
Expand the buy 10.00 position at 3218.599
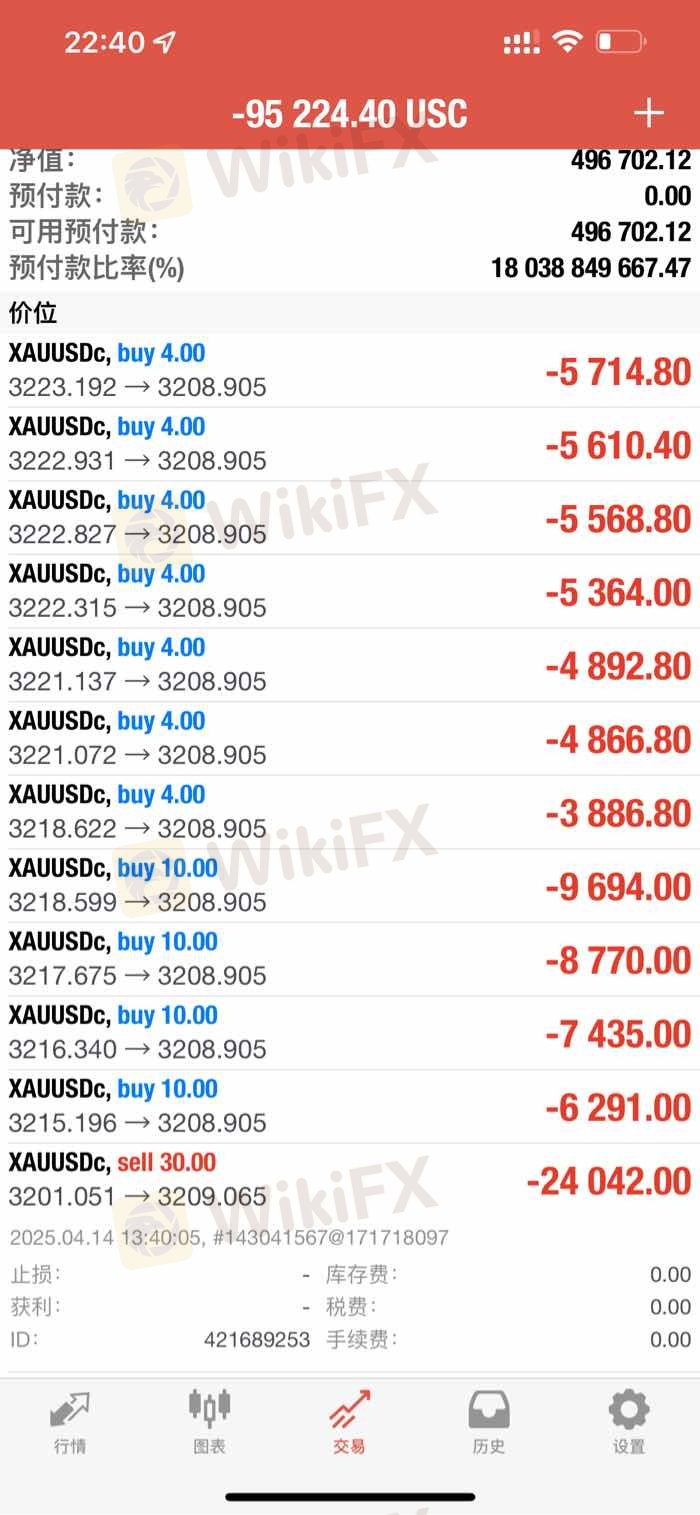coord(350,886)
